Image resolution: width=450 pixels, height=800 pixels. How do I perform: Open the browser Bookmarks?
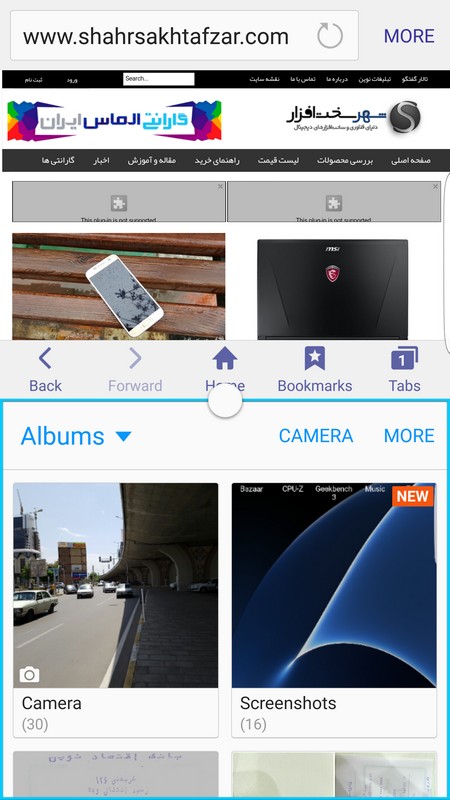315,370
